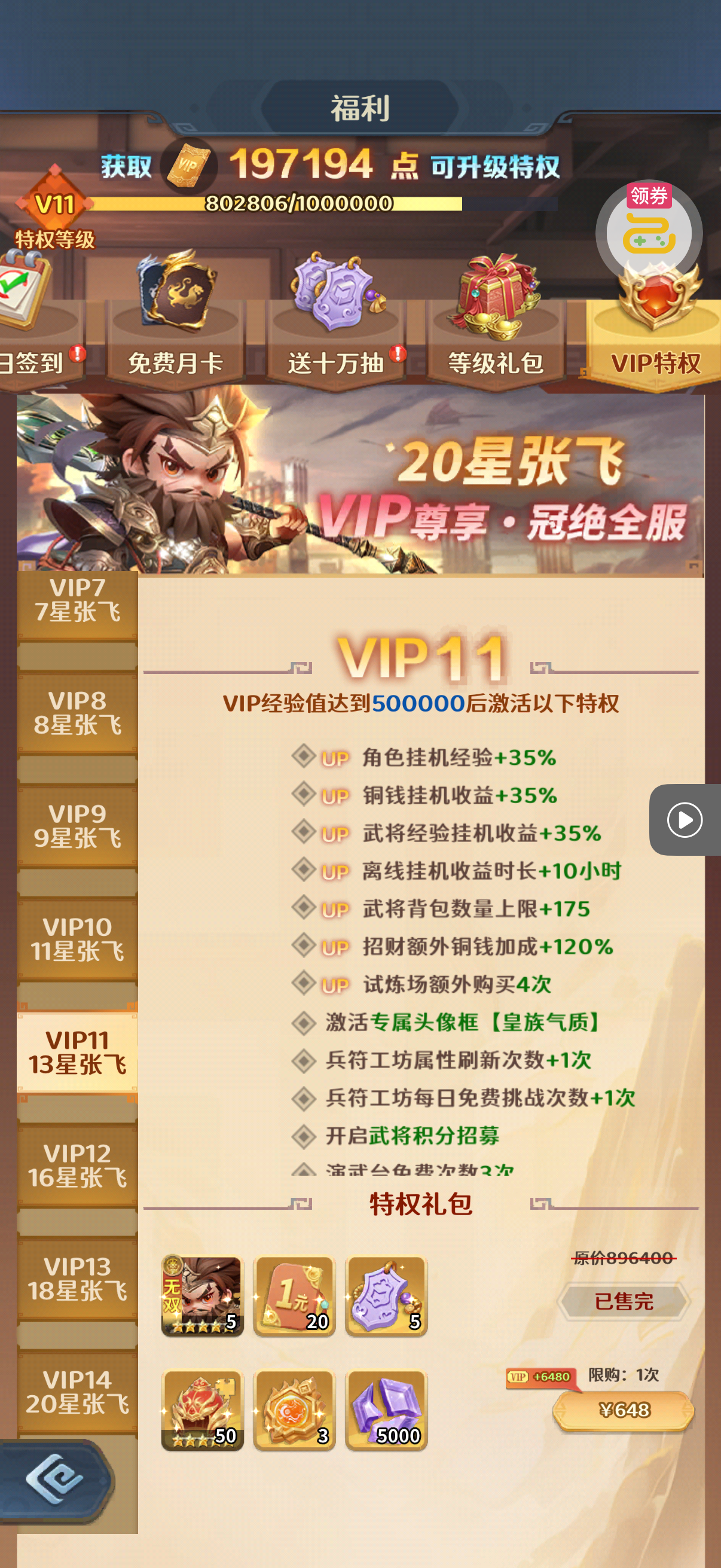The width and height of the screenshot is (721, 1568).
Task: Select VIP9 9星张飞 level
Action: pos(77,826)
